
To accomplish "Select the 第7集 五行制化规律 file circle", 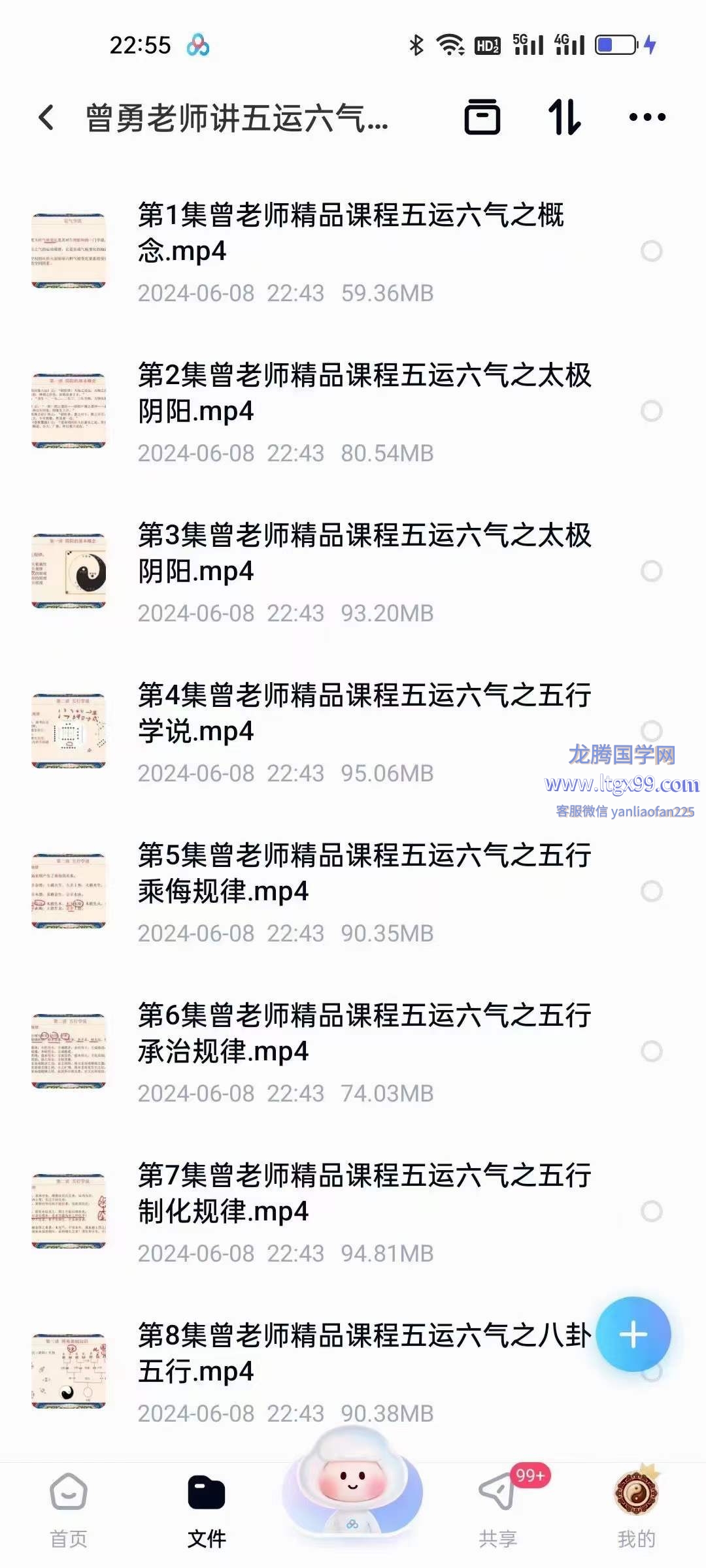I will 651,1211.
